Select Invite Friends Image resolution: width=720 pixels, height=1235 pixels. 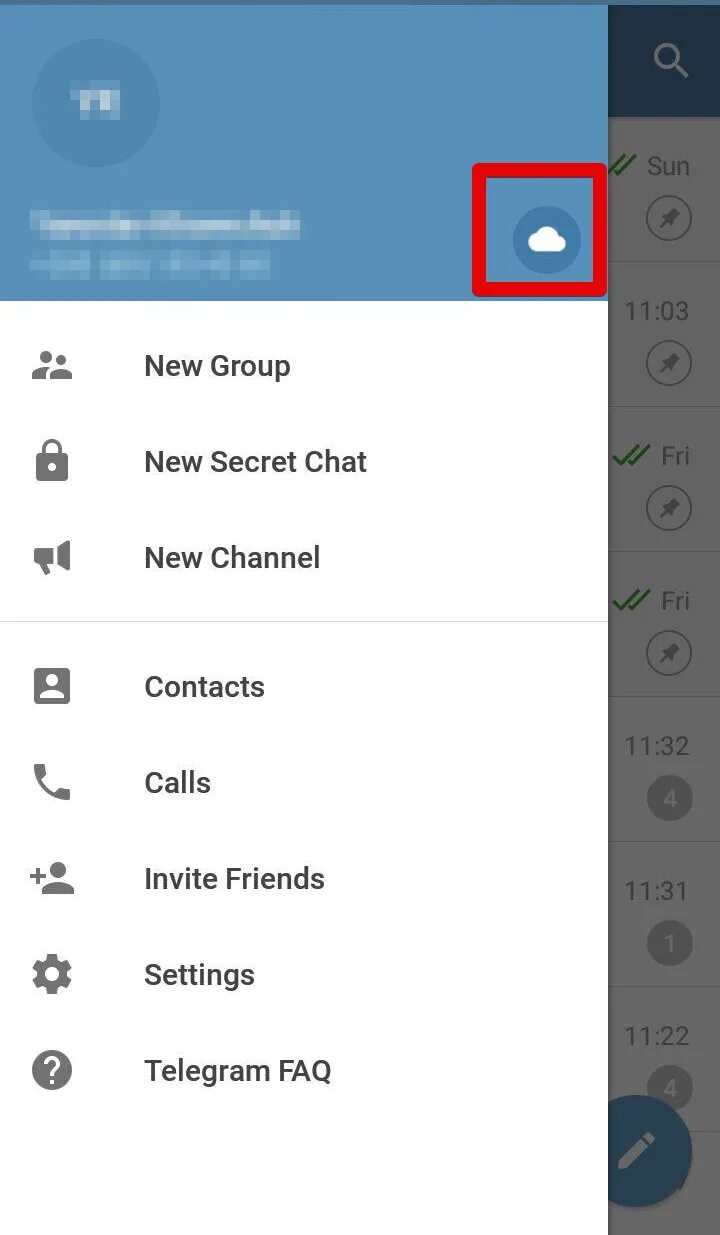point(234,879)
